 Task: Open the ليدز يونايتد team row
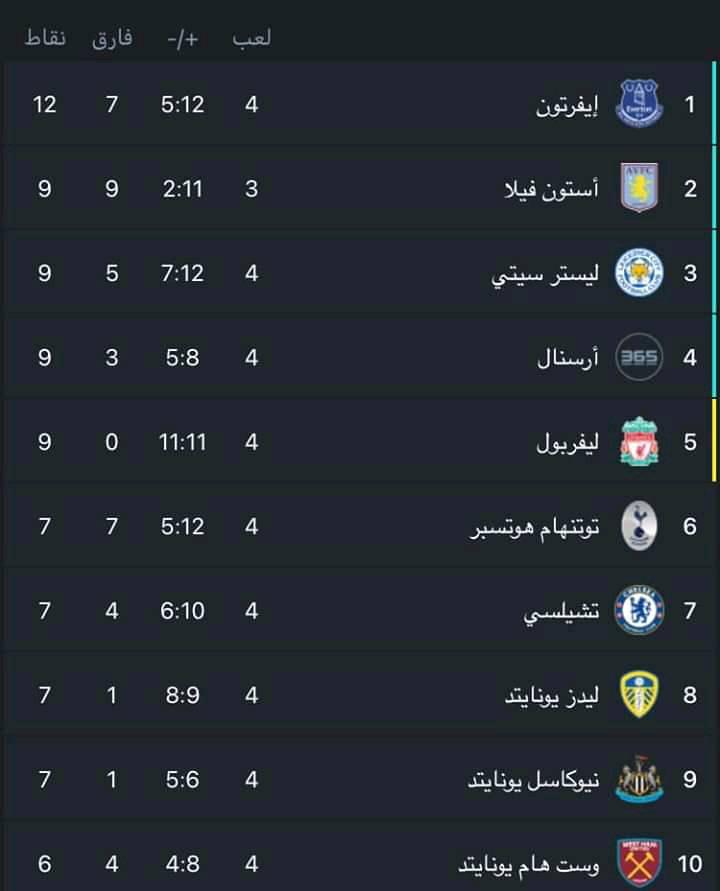click(360, 694)
